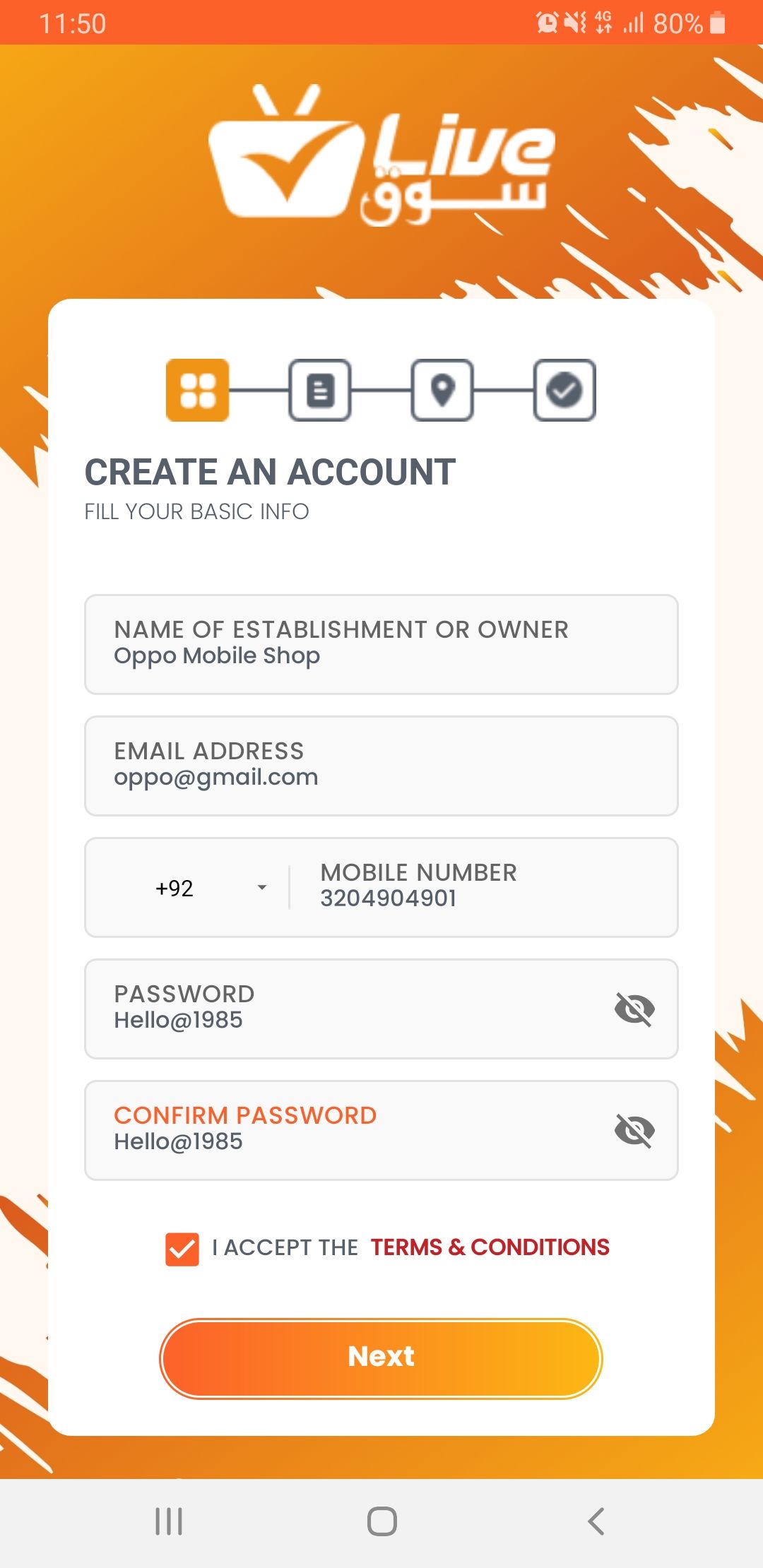The width and height of the screenshot is (763, 1568).
Task: Focus the Password text field
Action: coord(353,1009)
